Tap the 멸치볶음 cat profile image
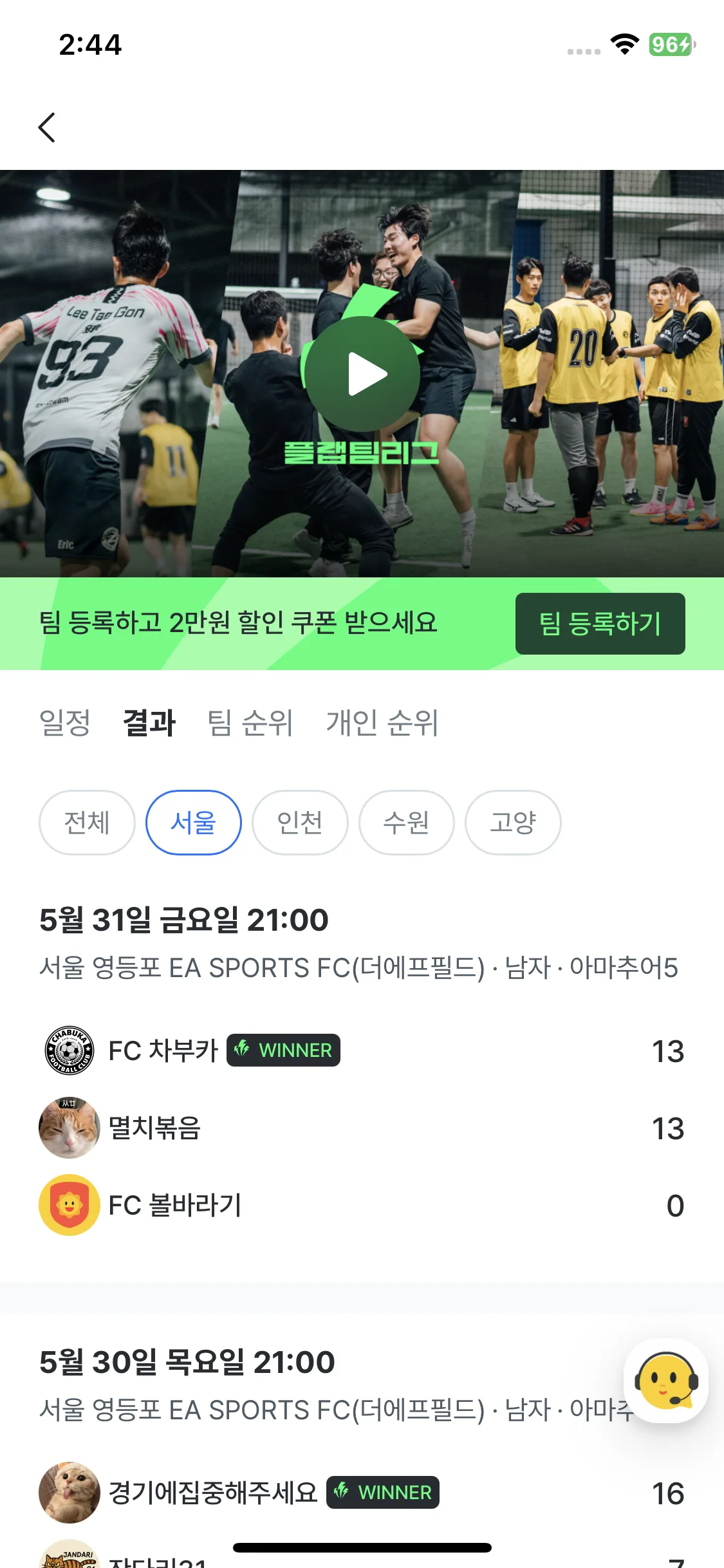The height and width of the screenshot is (1568, 724). (69, 1128)
